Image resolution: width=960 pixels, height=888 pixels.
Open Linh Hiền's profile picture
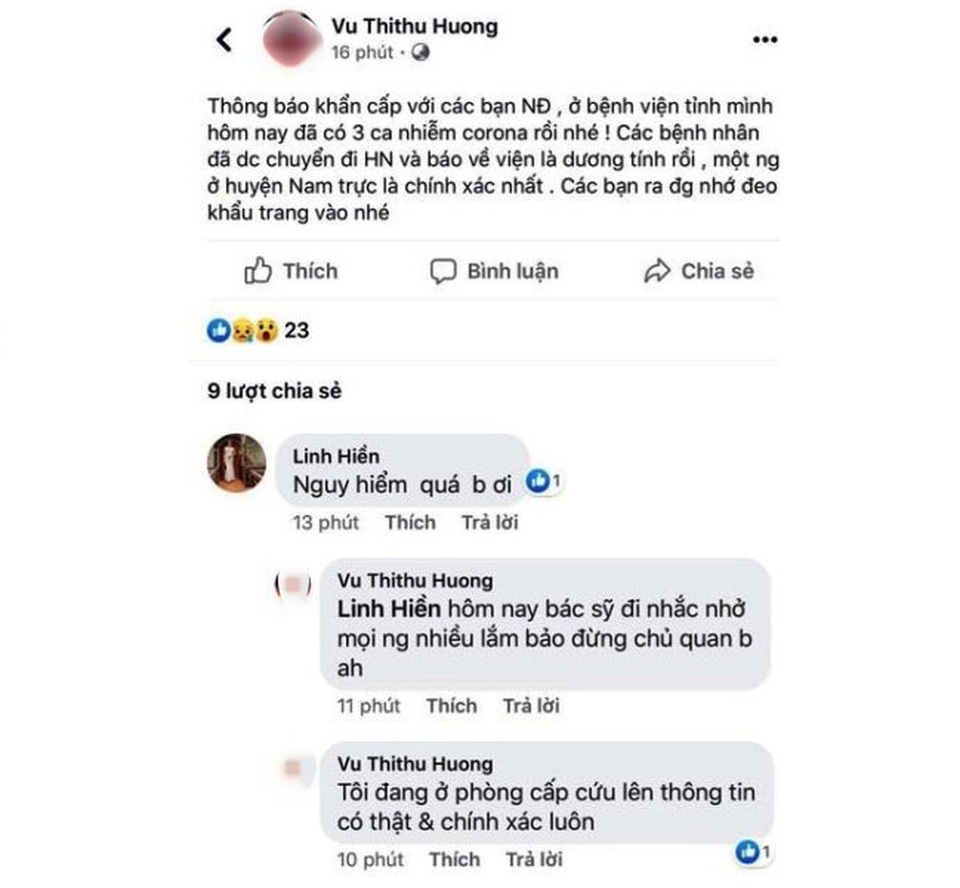237,465
